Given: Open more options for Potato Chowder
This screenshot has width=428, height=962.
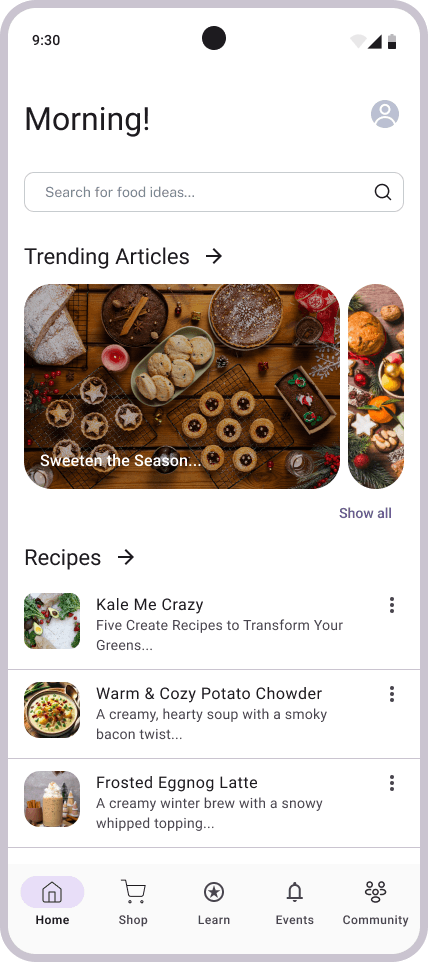Looking at the screenshot, I should tap(391, 694).
